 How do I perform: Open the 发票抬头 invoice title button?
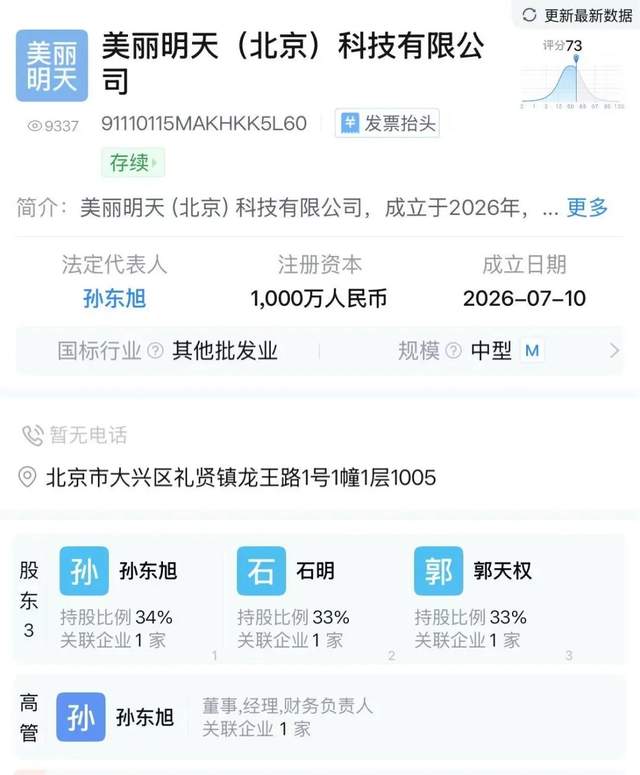coord(387,123)
